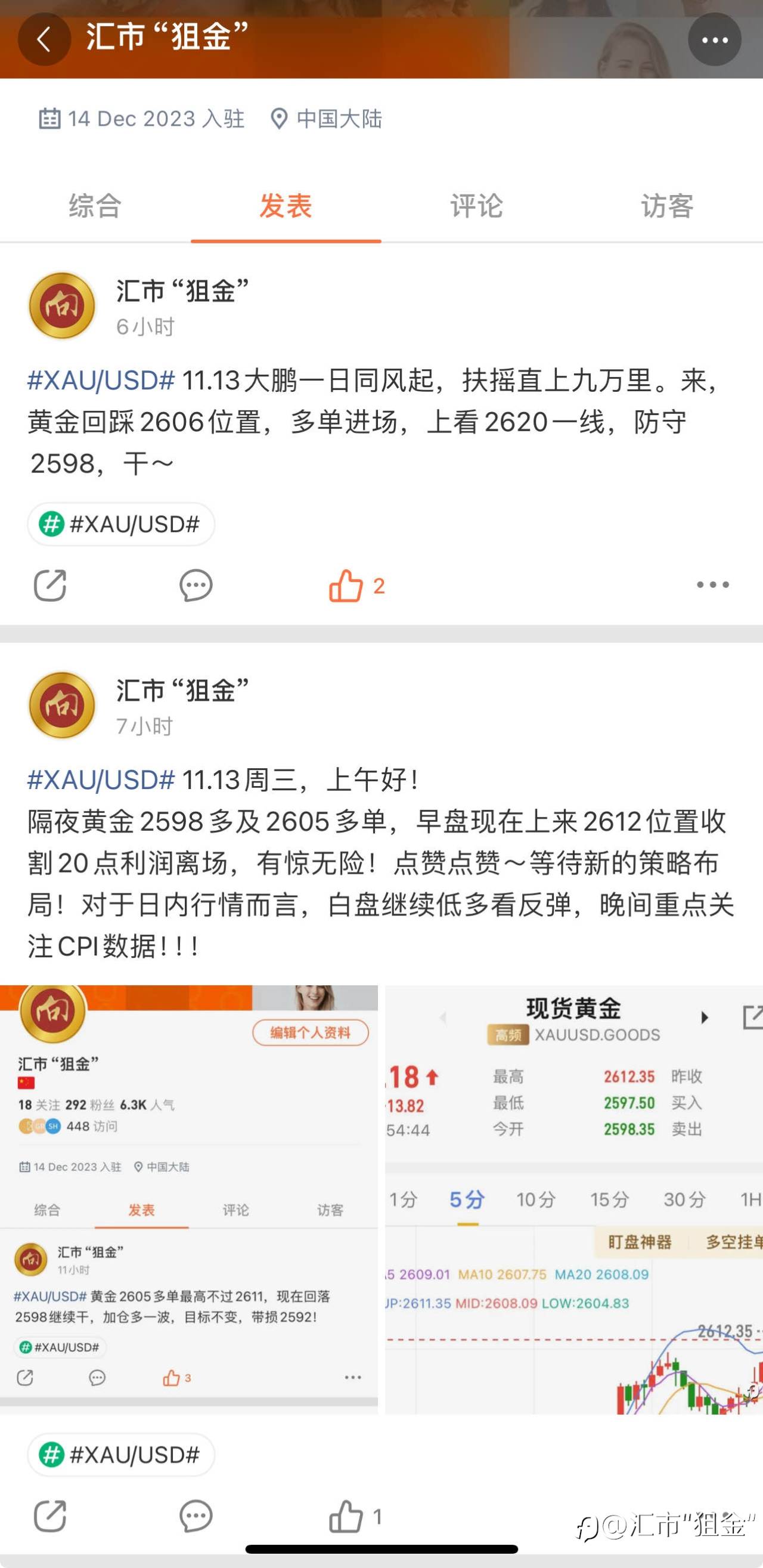This screenshot has width=763, height=1568.
Task: Open the 现货黄金 chart image in the 7小时 post
Action: [x=574, y=1200]
